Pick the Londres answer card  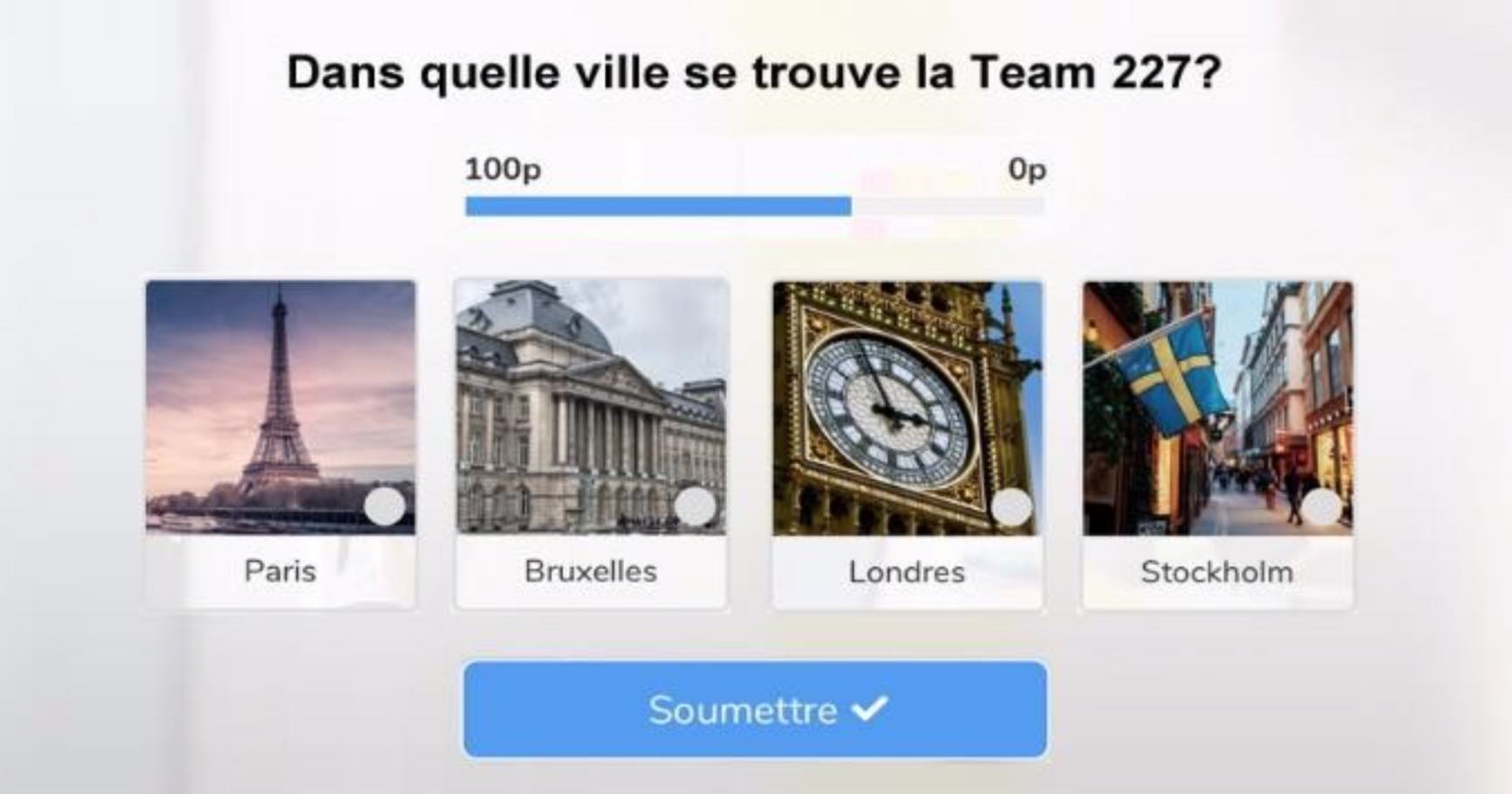pos(907,443)
